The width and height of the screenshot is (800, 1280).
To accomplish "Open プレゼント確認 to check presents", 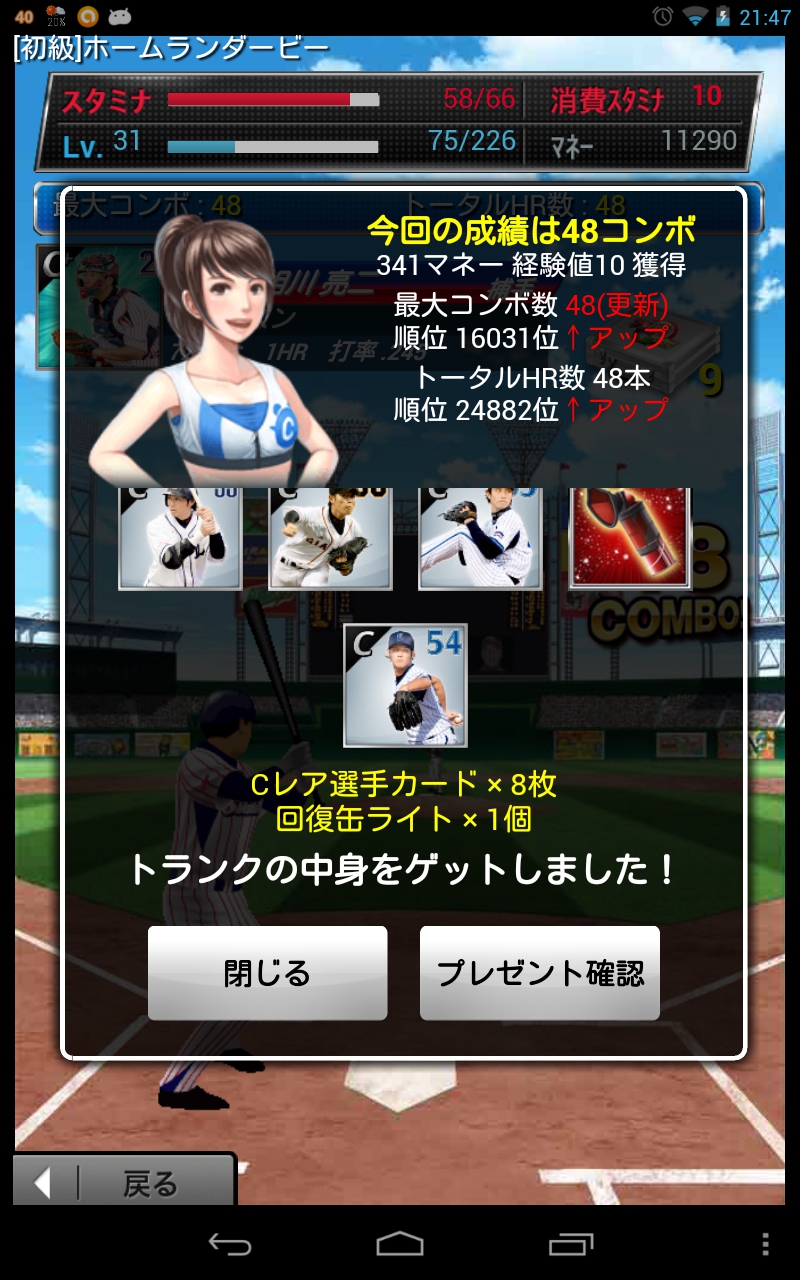I will pos(540,973).
